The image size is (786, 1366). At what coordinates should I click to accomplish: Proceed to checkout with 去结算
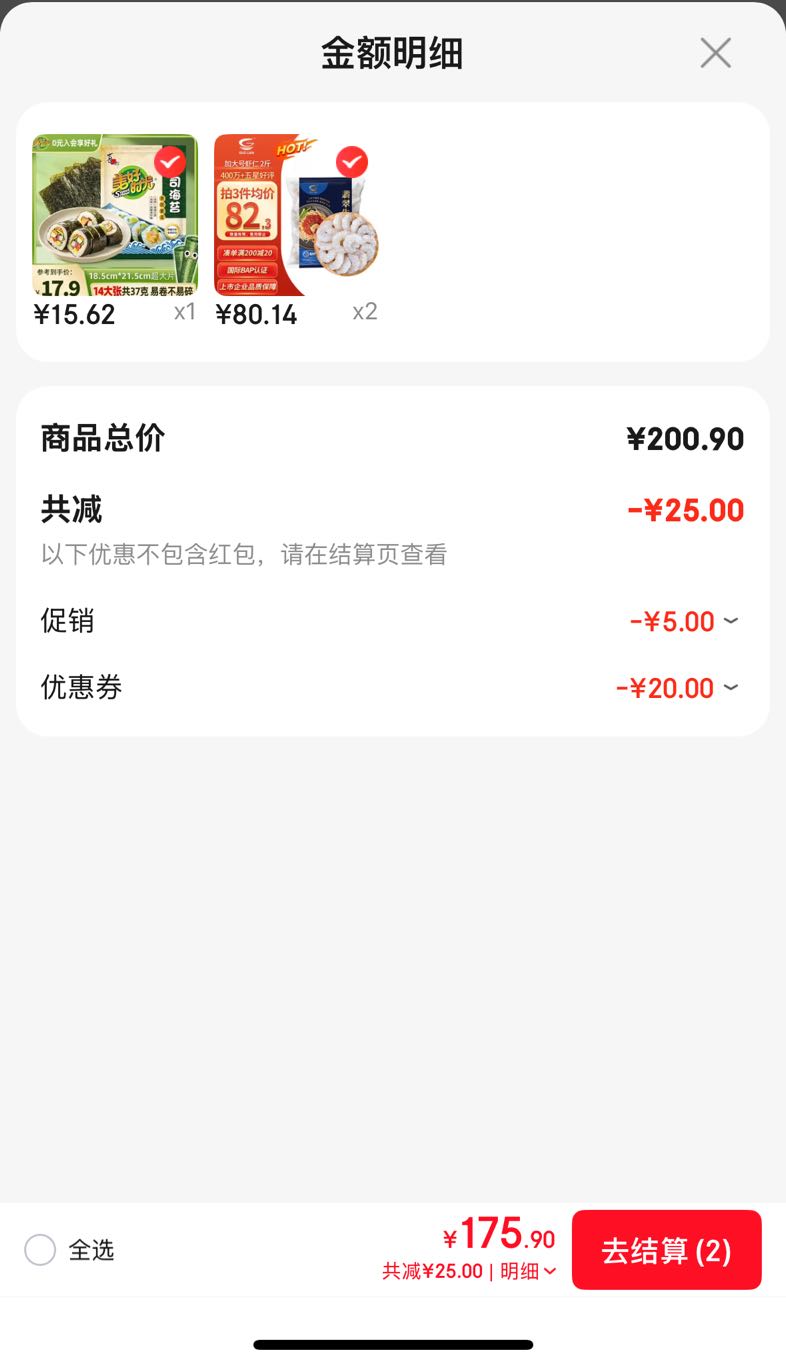(667, 1250)
